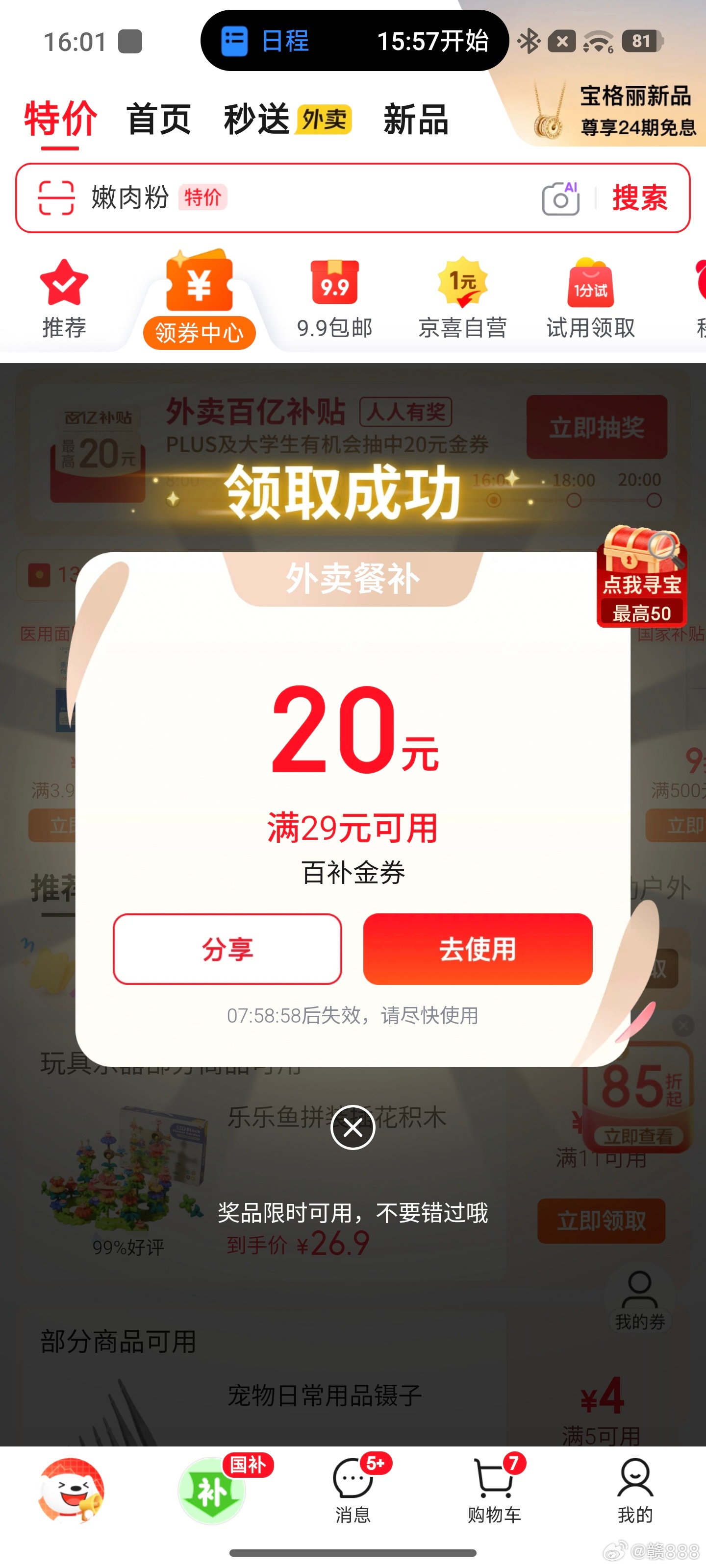Close the 领取成功 popup

coord(353,1127)
